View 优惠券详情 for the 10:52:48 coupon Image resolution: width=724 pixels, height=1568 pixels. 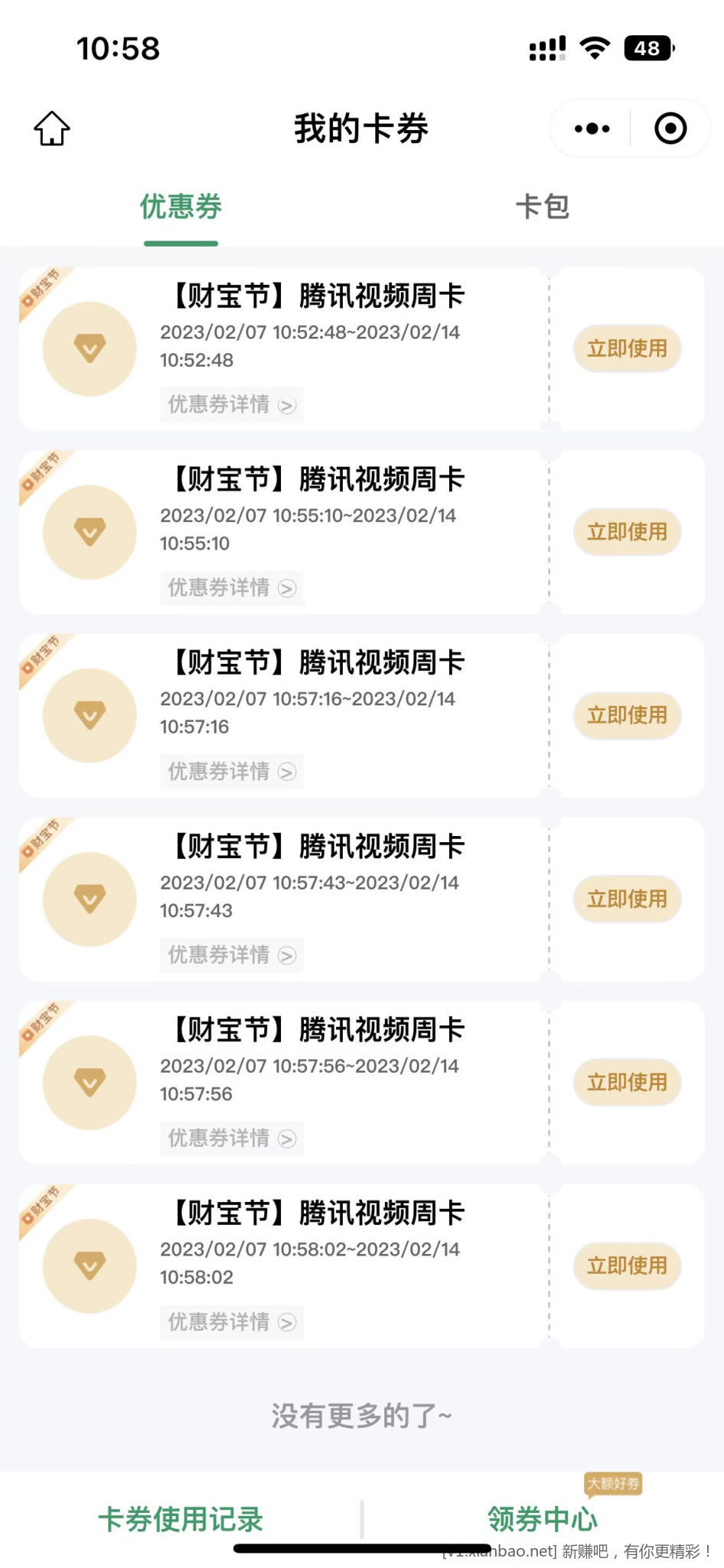click(231, 404)
